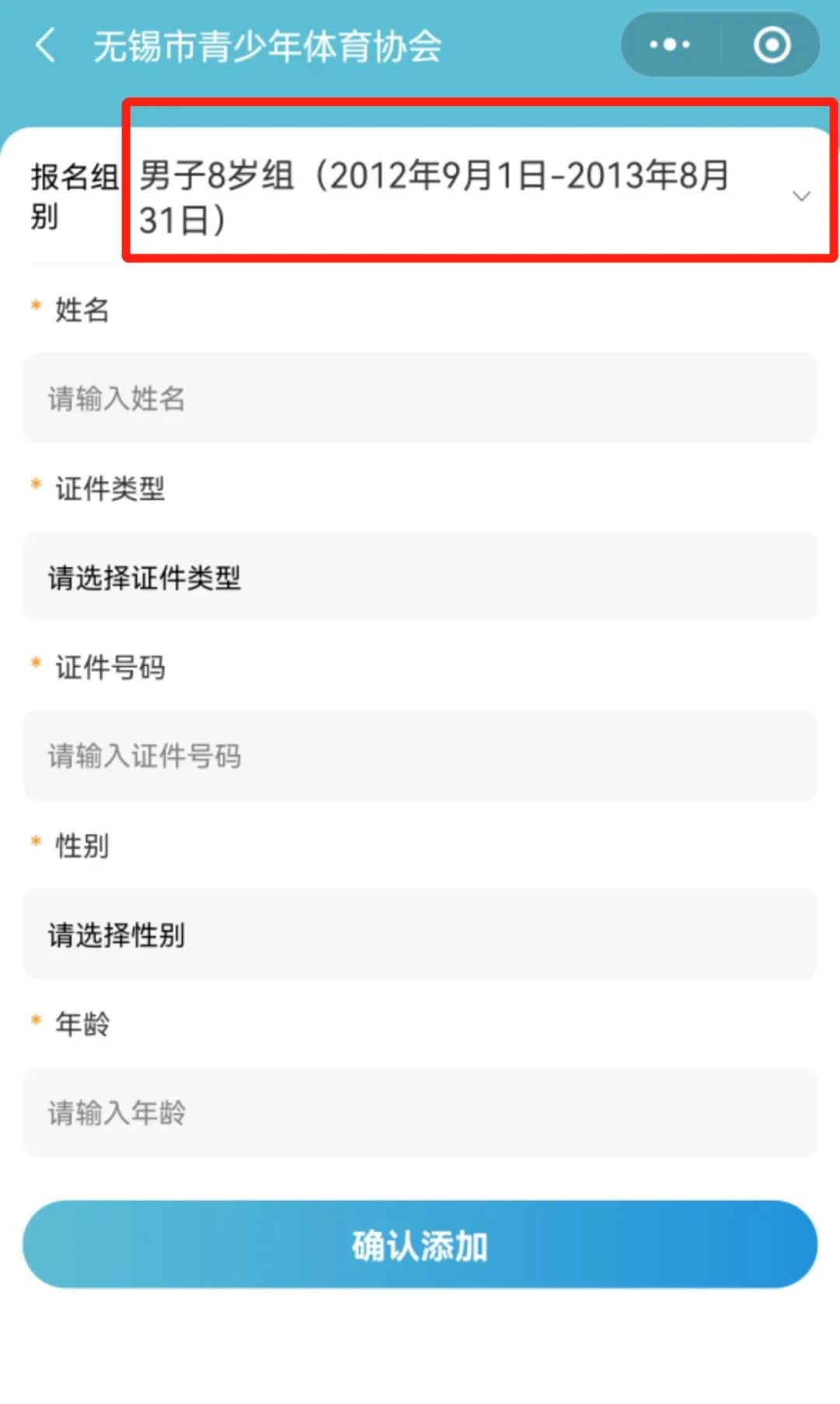Screen dimensions: 840x1404
Task: Select the 请输入年龄 age field
Action: tap(420, 1112)
